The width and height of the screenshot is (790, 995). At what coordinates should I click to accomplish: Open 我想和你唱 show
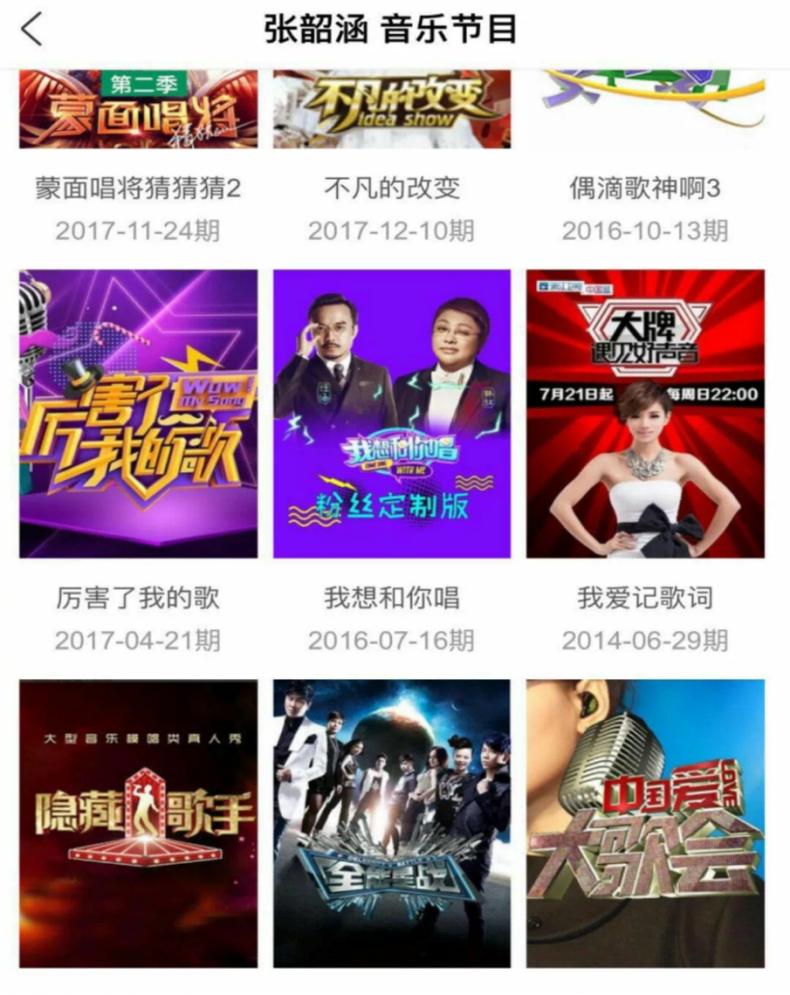coord(392,413)
